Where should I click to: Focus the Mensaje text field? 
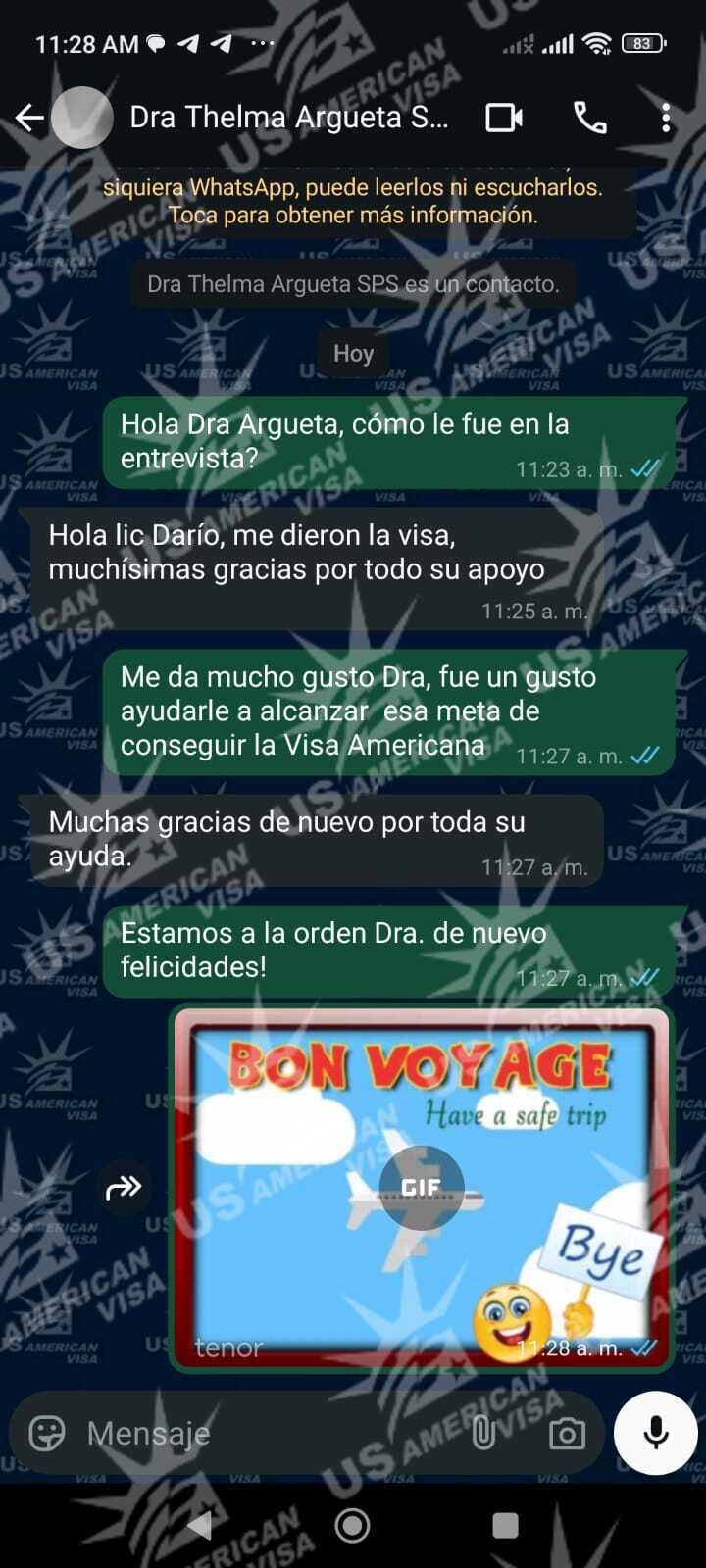265,1433
